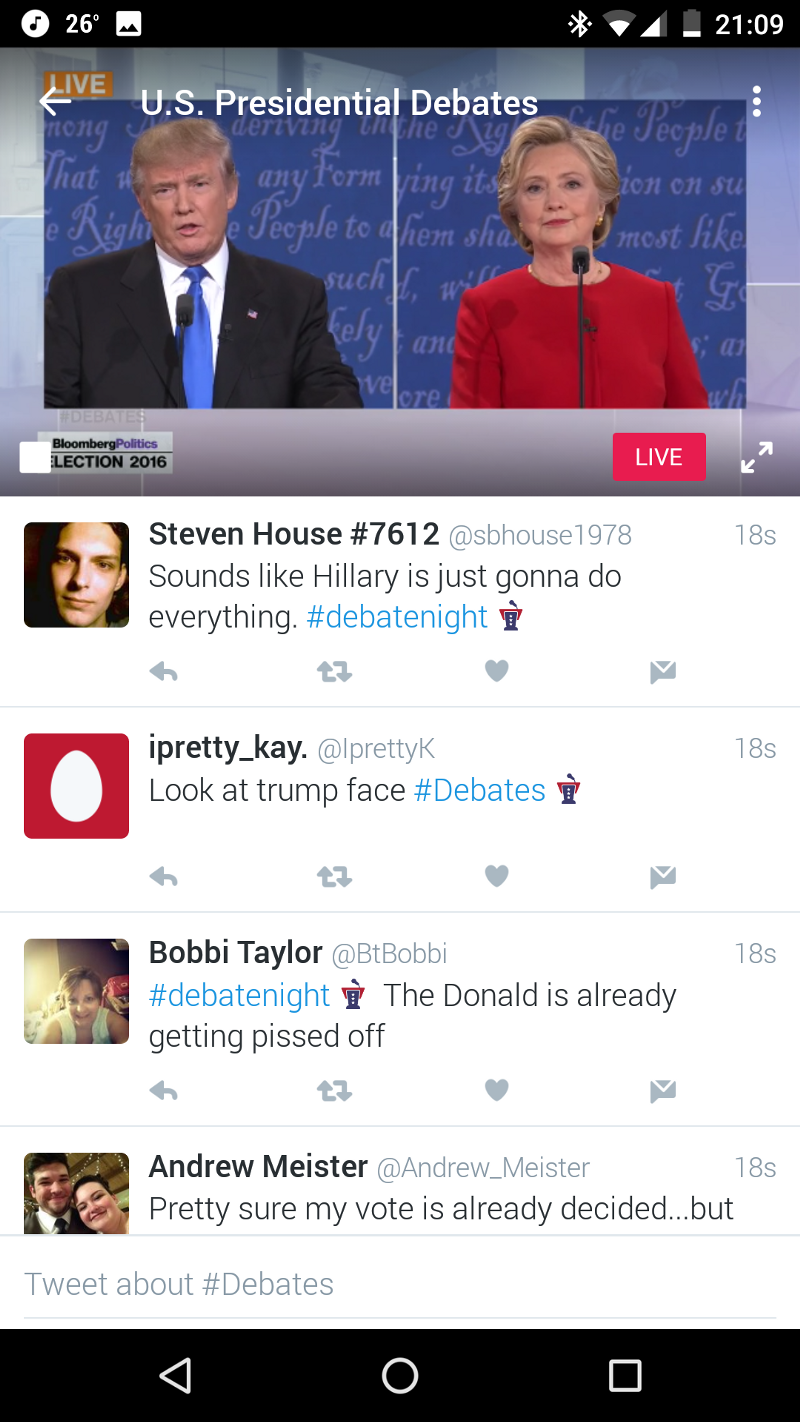This screenshot has width=800, height=1422.
Task: Expand the live video to fullscreen
Action: point(757,457)
